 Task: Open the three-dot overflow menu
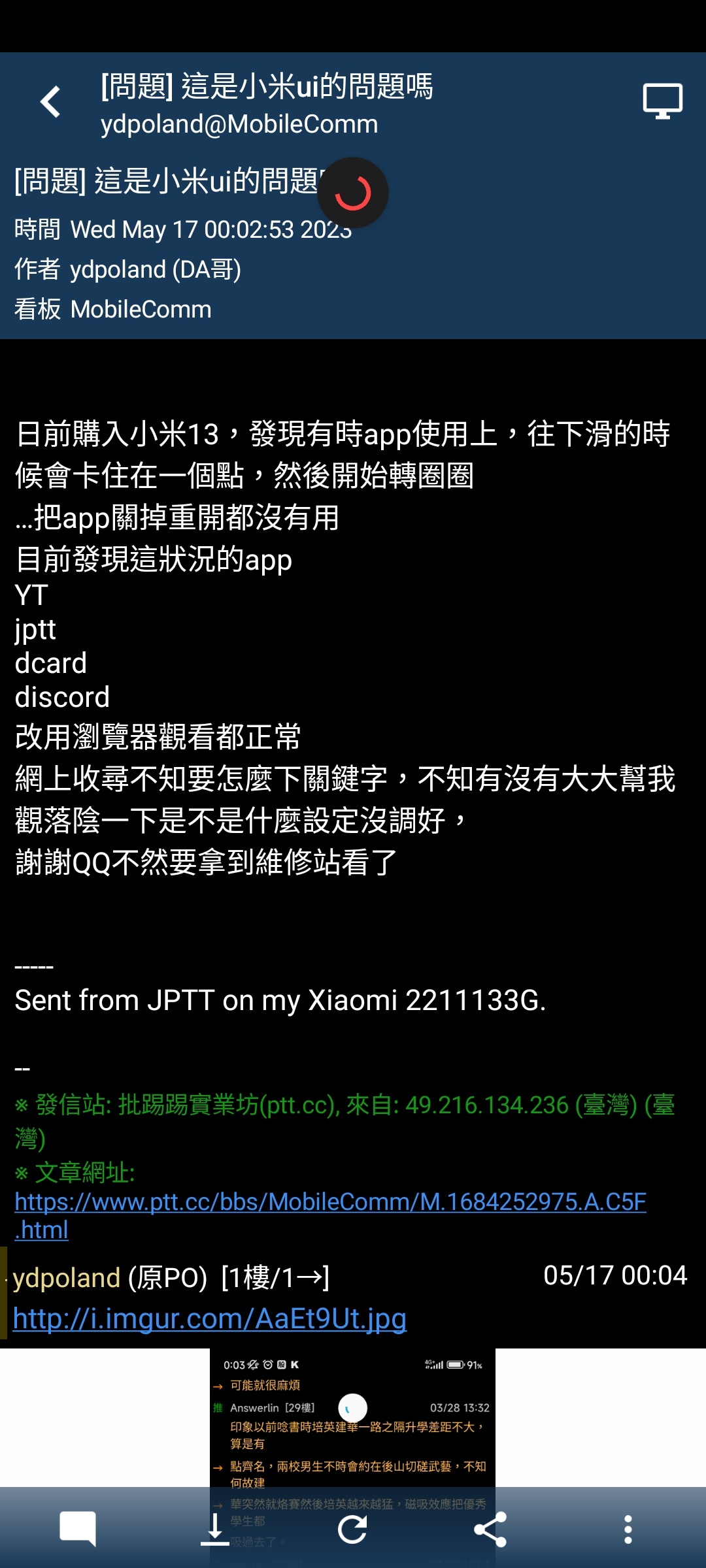pyautogui.click(x=628, y=1529)
